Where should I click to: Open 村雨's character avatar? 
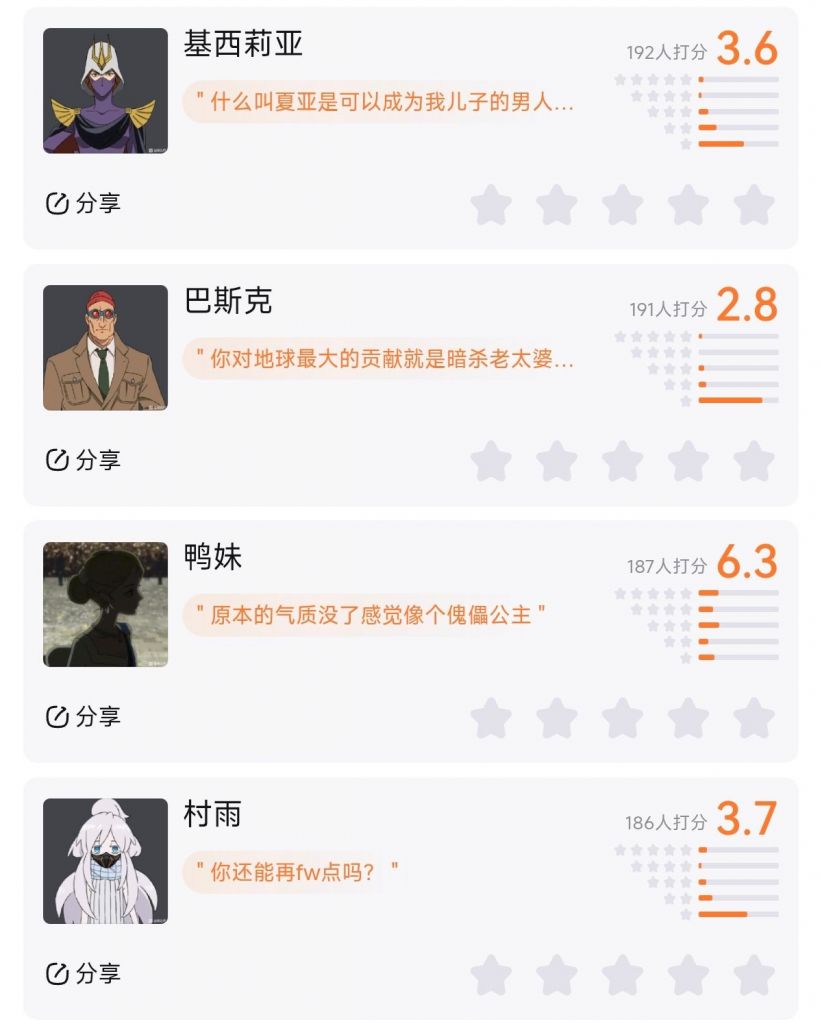[106, 862]
